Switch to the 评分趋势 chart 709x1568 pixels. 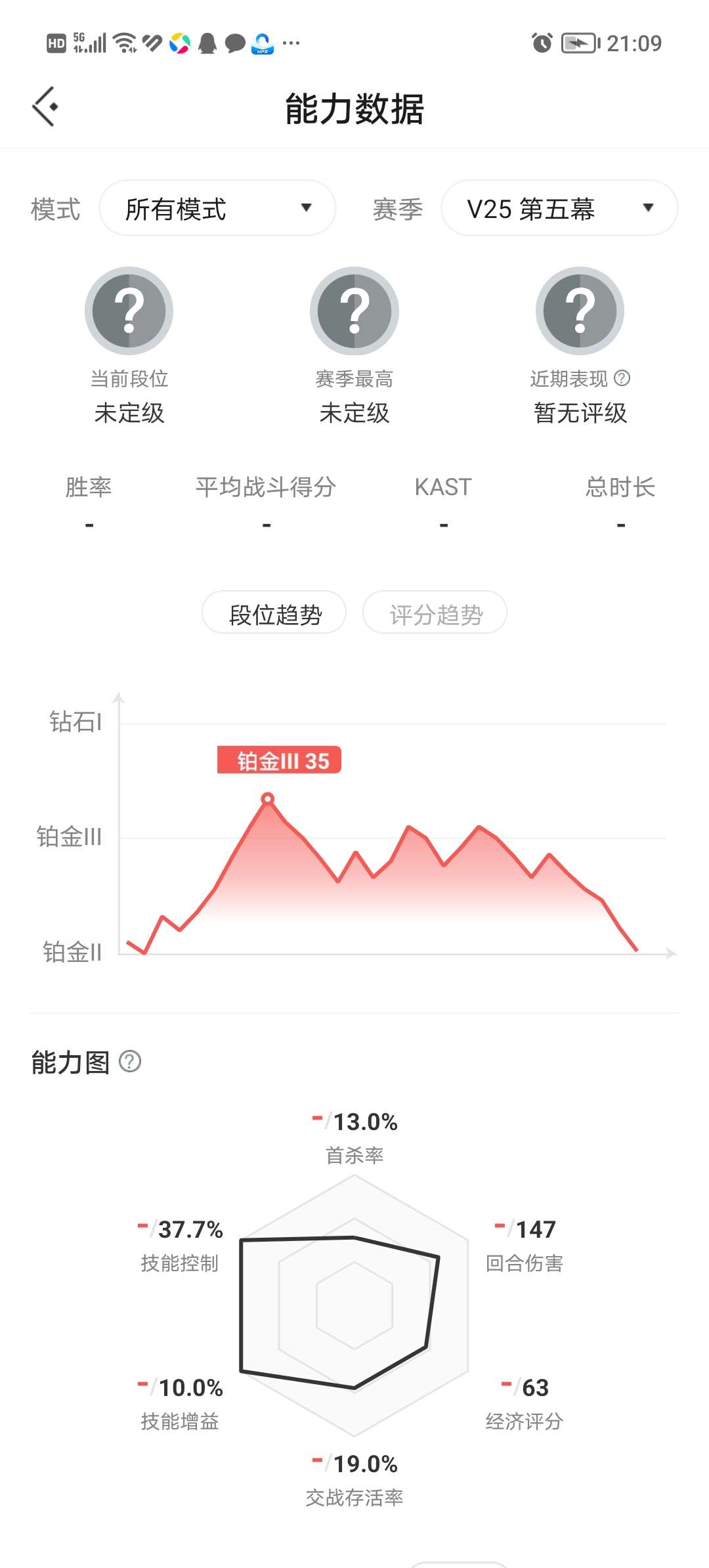pyautogui.click(x=435, y=613)
